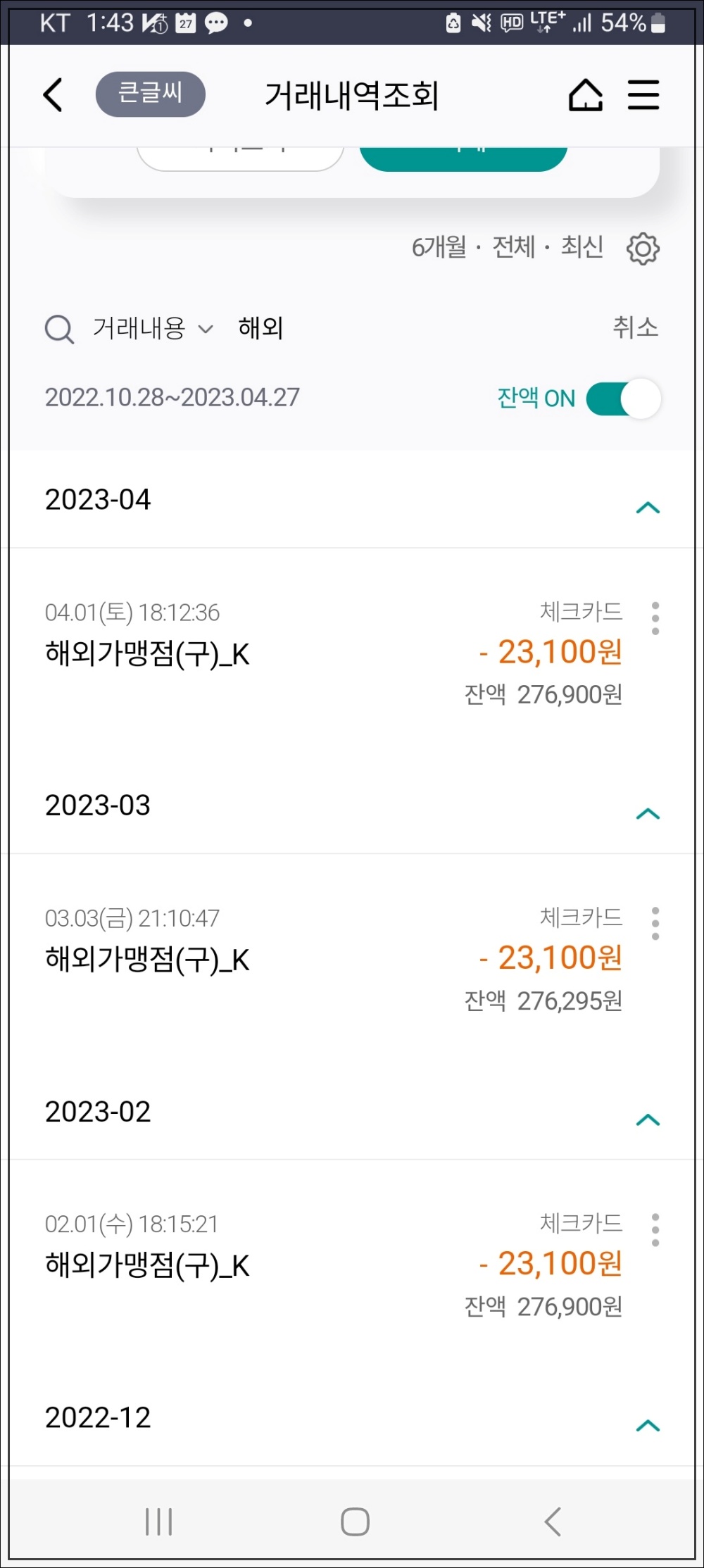Edit the search keyword 해외
This screenshot has height=1568, width=704.
pos(261,328)
